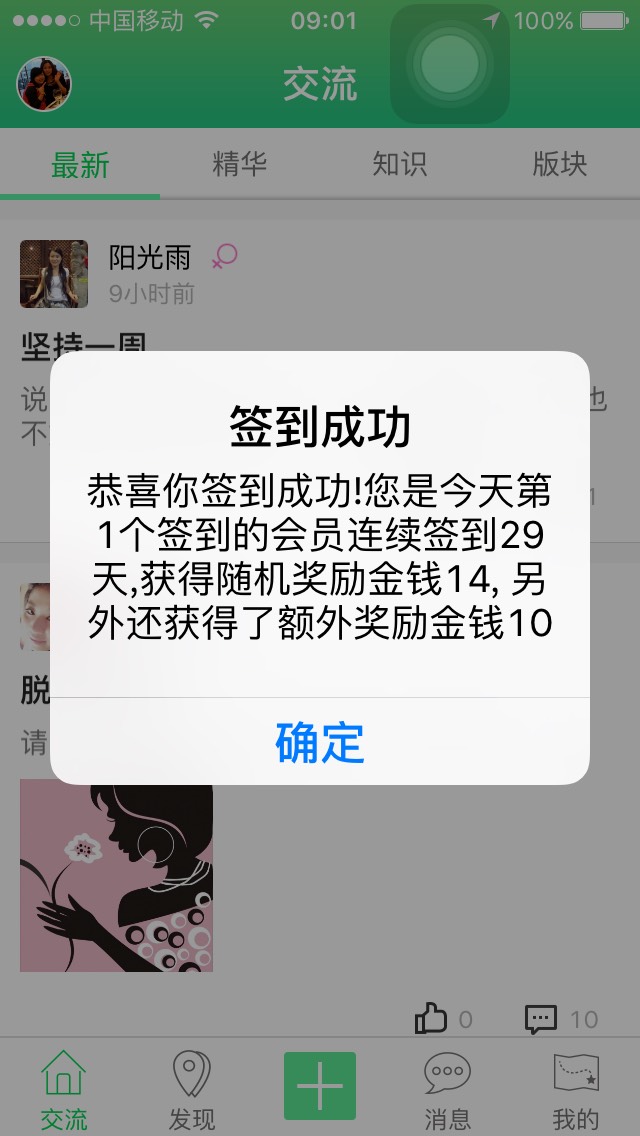The width and height of the screenshot is (640, 1136).
Task: Open the 消息 messages tab
Action: [448, 1090]
